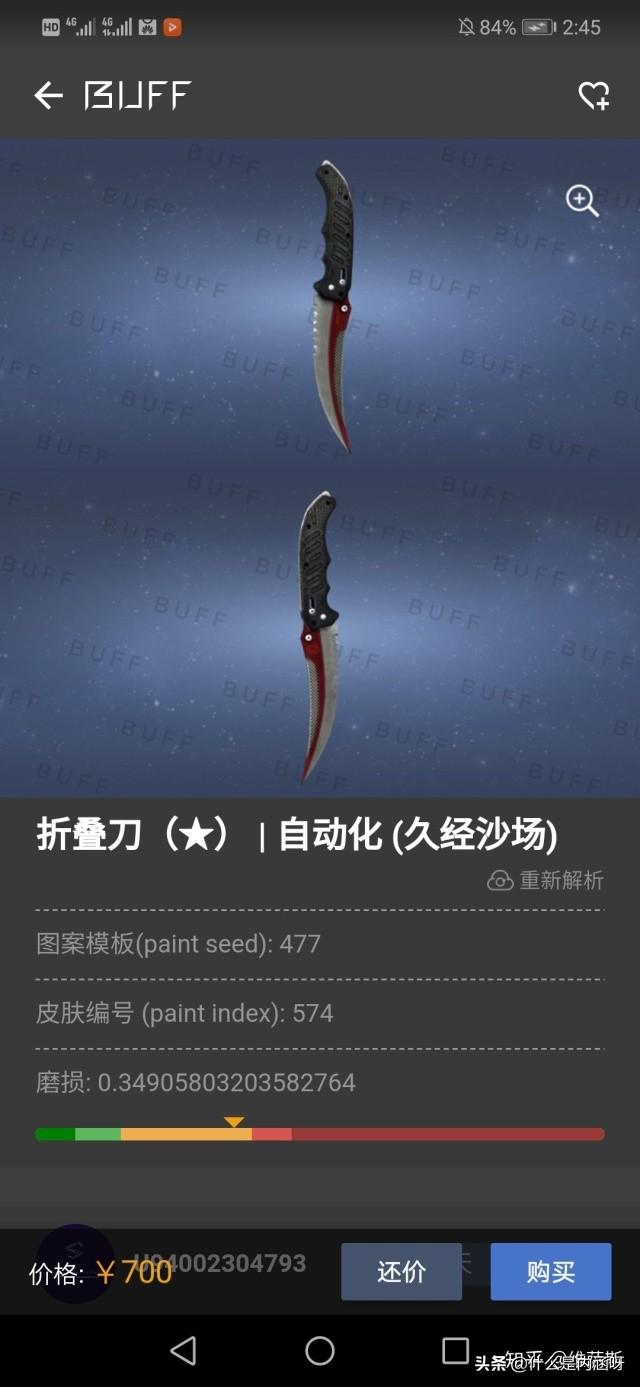Tap 购买 to buy this item

click(550, 1272)
